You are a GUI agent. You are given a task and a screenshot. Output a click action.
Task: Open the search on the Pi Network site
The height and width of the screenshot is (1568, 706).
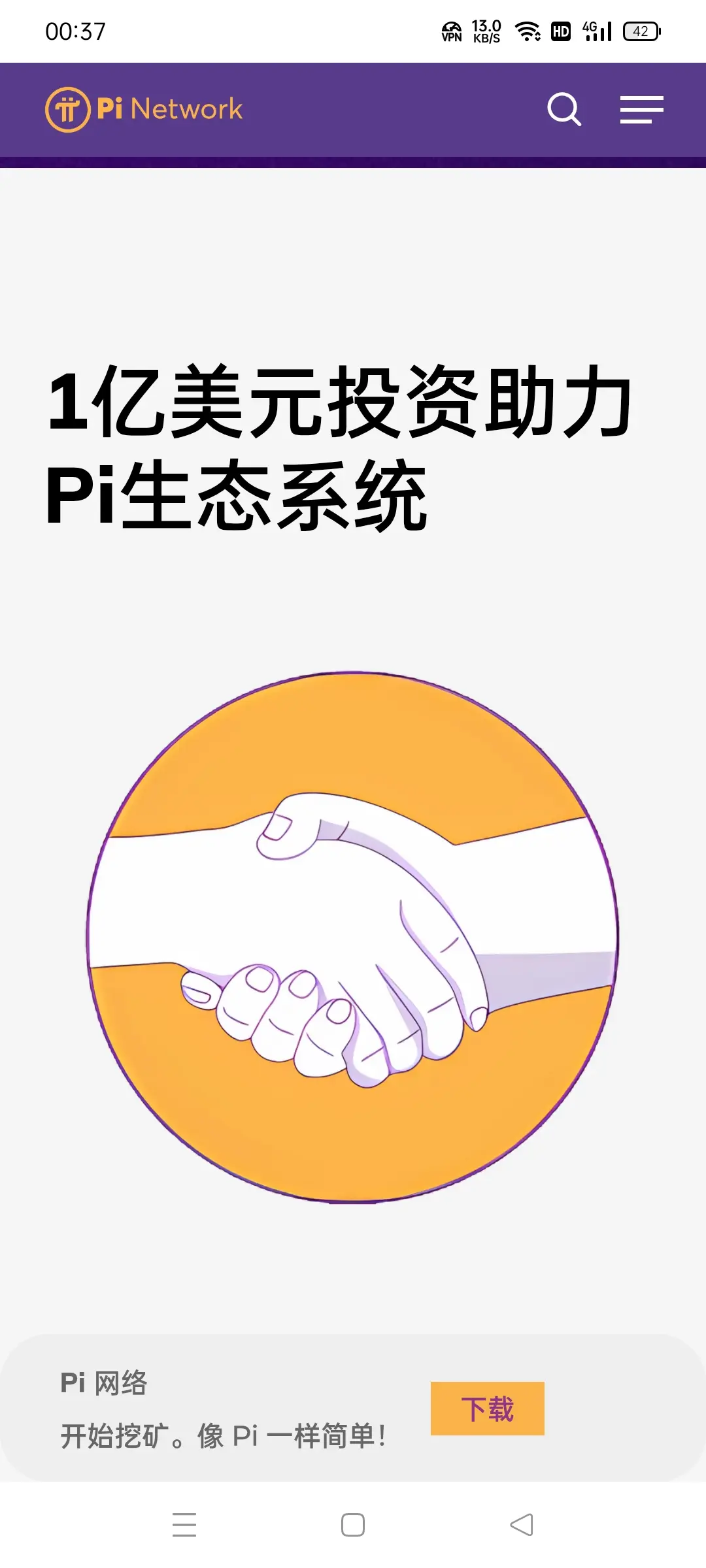click(564, 110)
